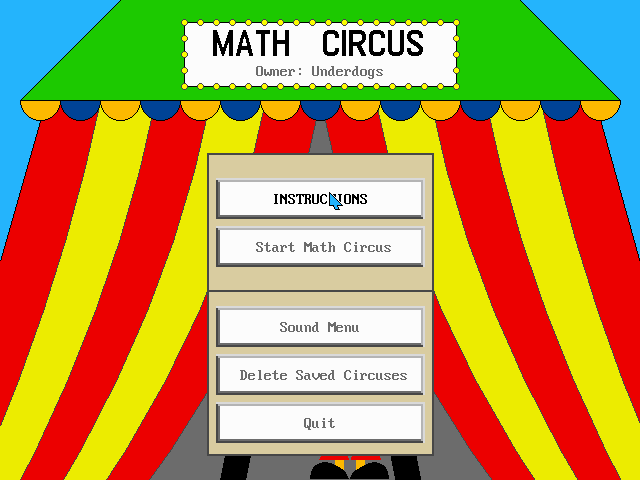
Task: Open the Instructions button
Action: pyautogui.click(x=320, y=199)
